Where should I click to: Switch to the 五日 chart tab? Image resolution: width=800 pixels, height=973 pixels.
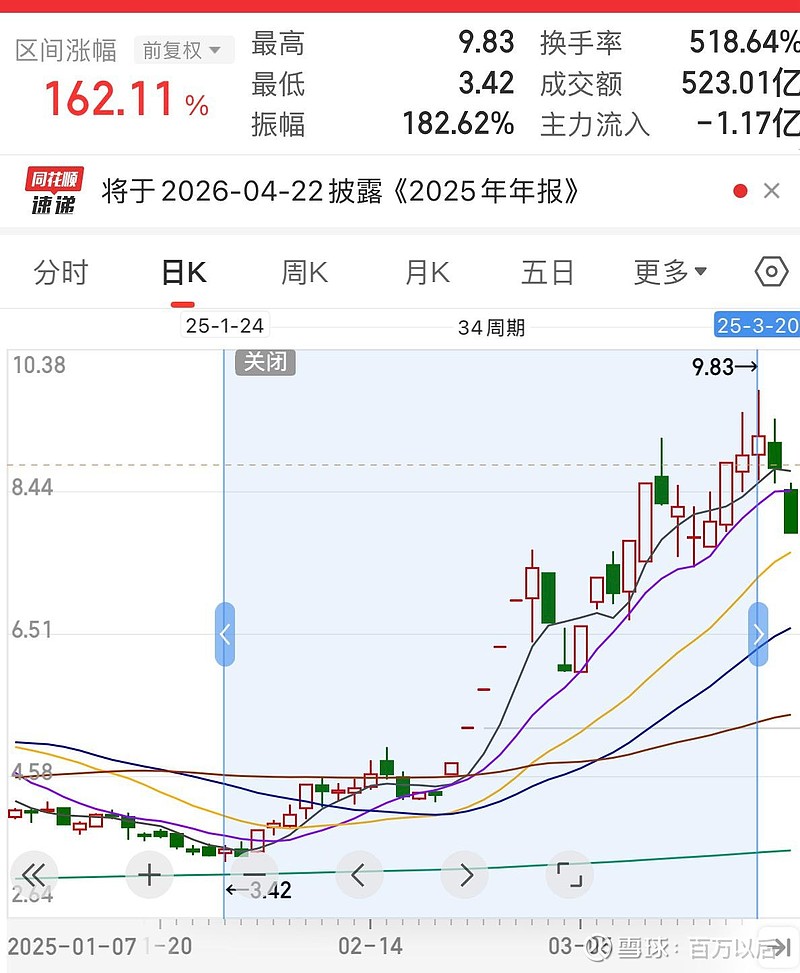pyautogui.click(x=548, y=272)
